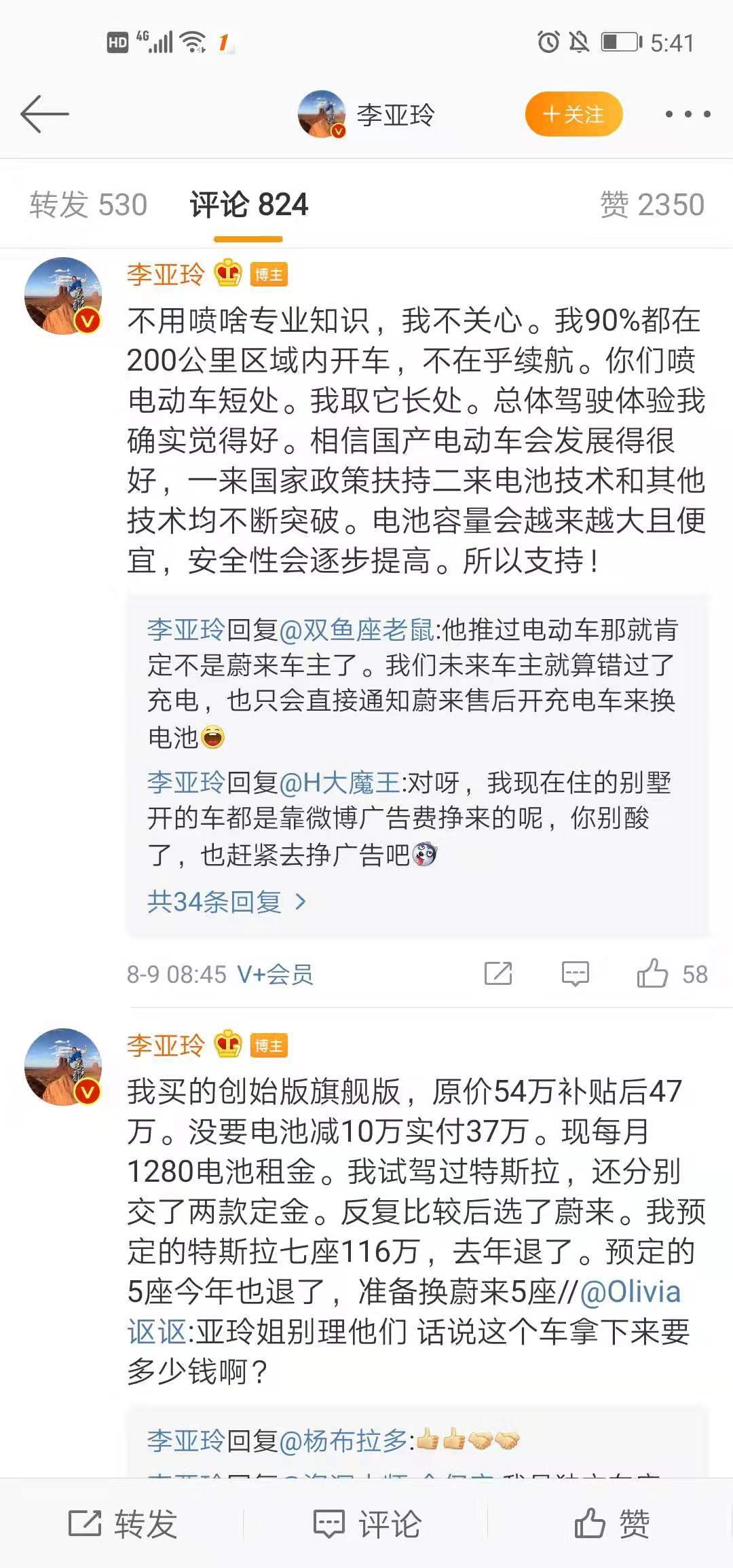This screenshot has height=1568, width=733.
Task: Open @双鱼座老鼠 profile link
Action: (356, 631)
